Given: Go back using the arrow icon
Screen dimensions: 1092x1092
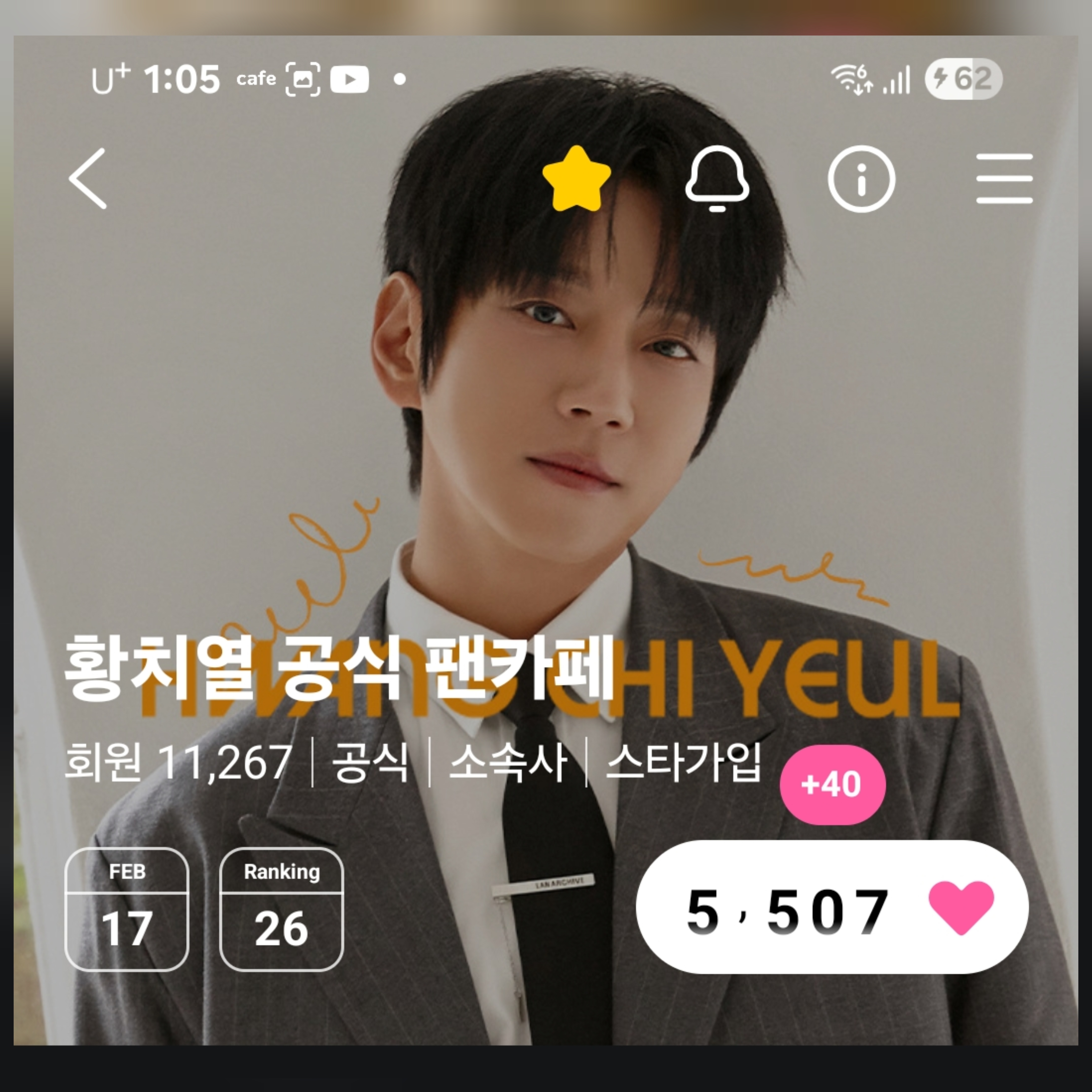Looking at the screenshot, I should (88, 179).
